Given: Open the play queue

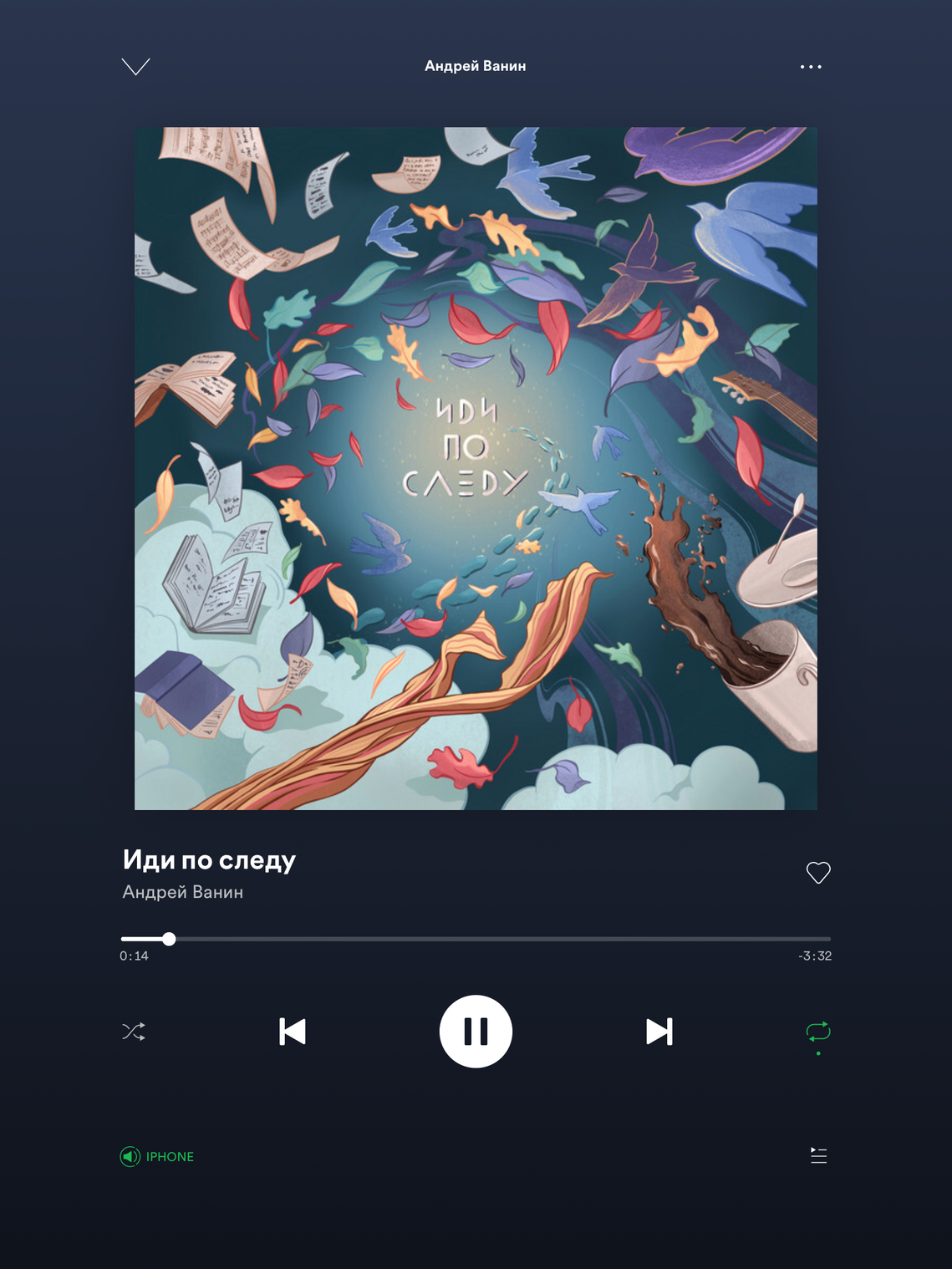Looking at the screenshot, I should point(818,1155).
